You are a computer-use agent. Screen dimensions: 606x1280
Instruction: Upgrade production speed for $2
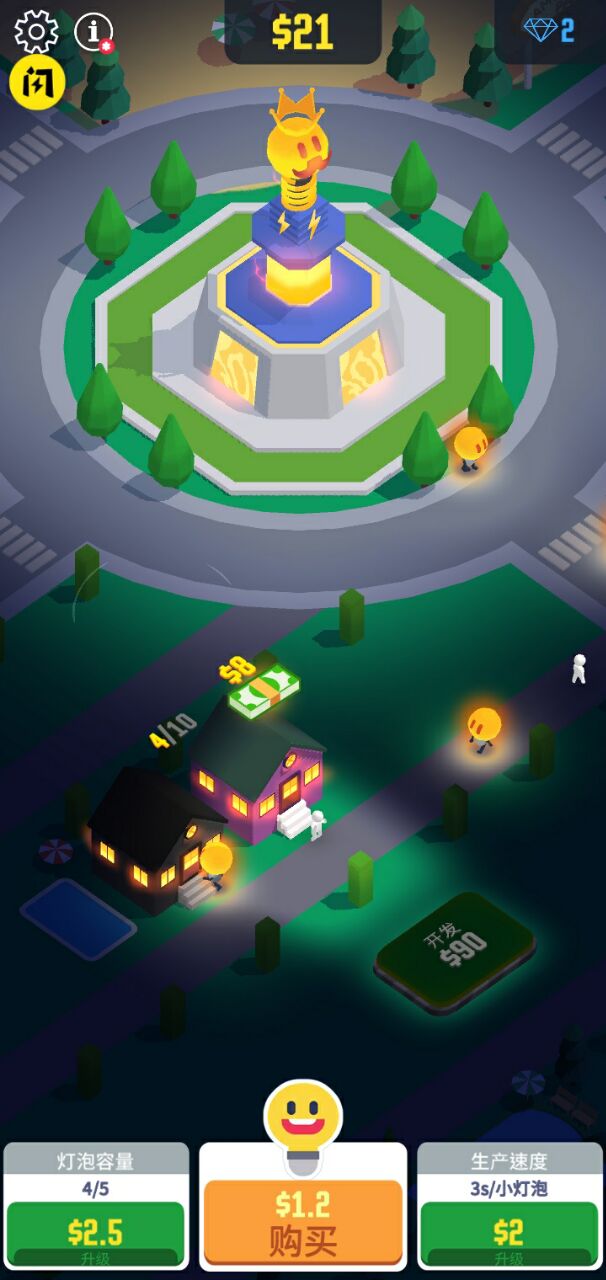(509, 1233)
